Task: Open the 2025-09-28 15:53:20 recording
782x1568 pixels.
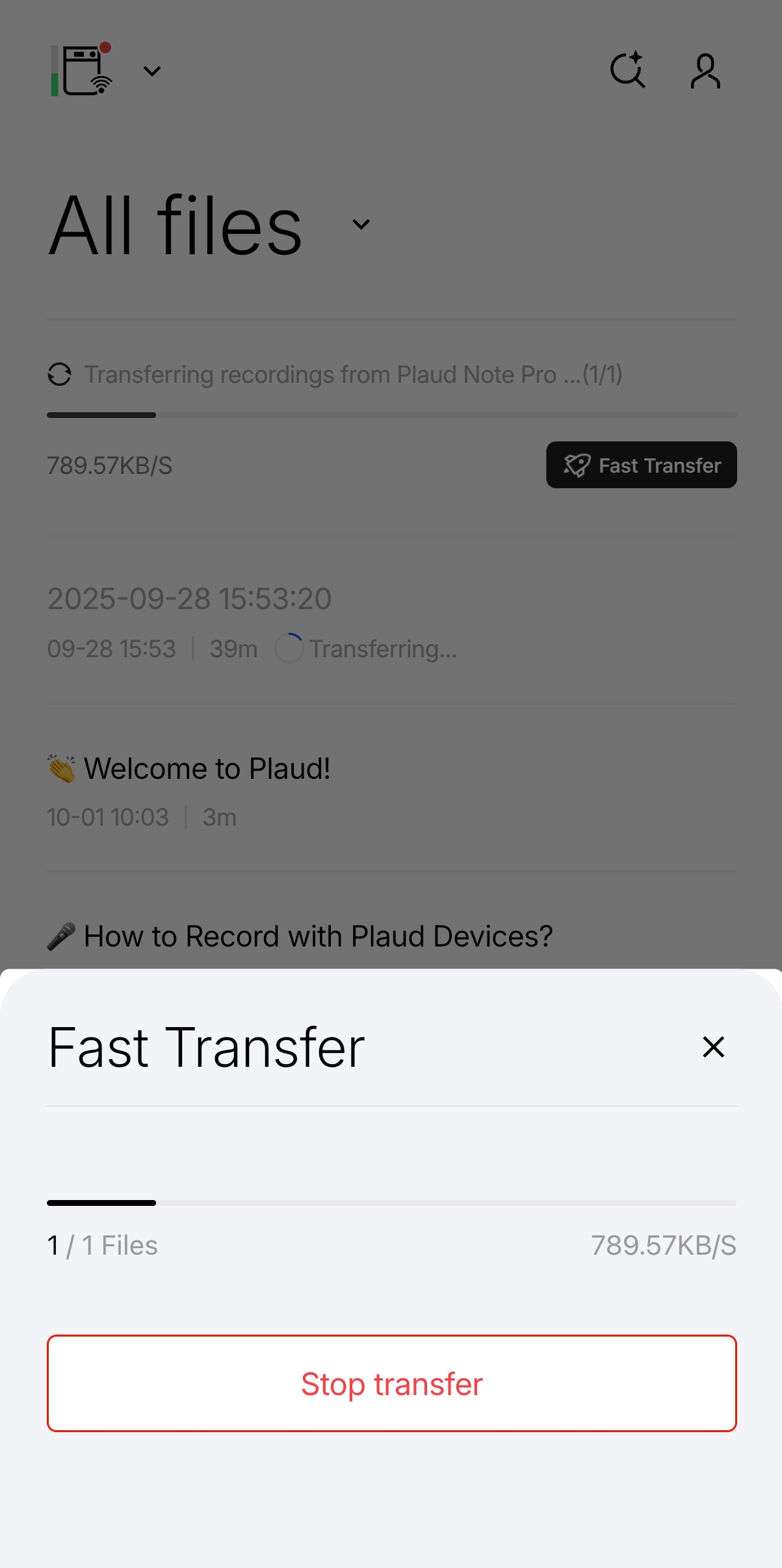Action: coord(189,599)
